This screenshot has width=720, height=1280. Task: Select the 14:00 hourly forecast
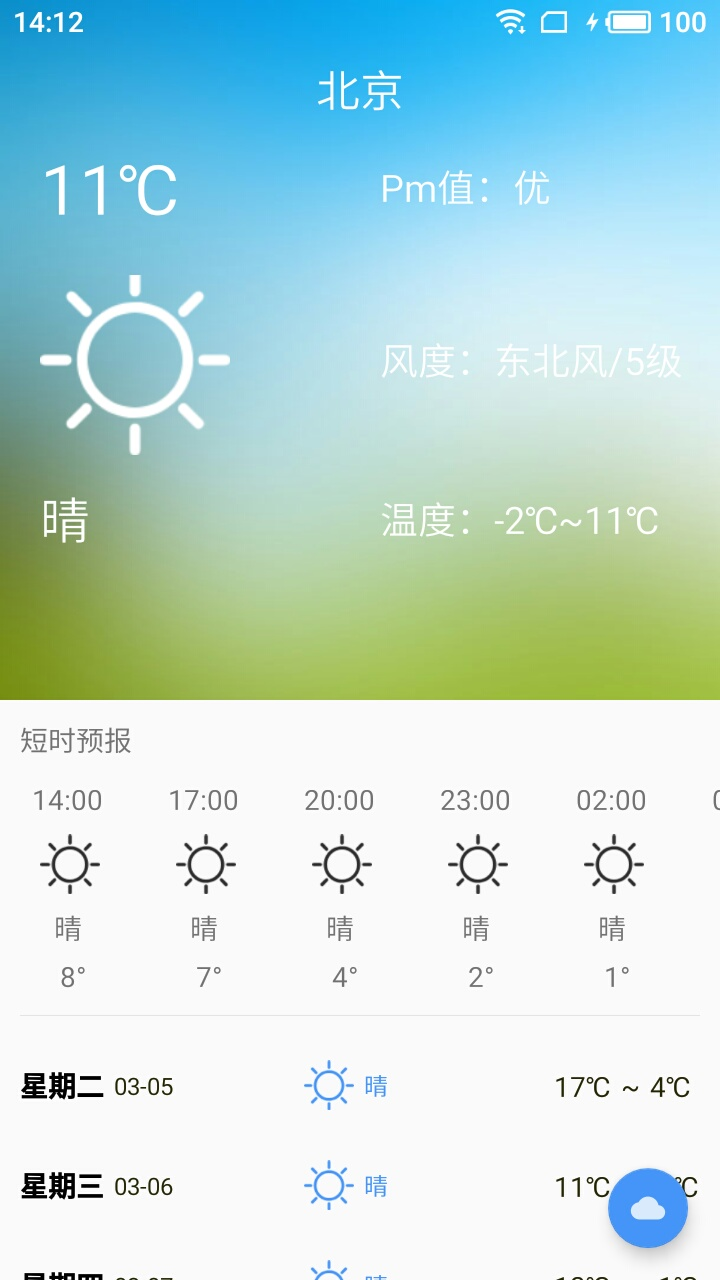point(68,887)
